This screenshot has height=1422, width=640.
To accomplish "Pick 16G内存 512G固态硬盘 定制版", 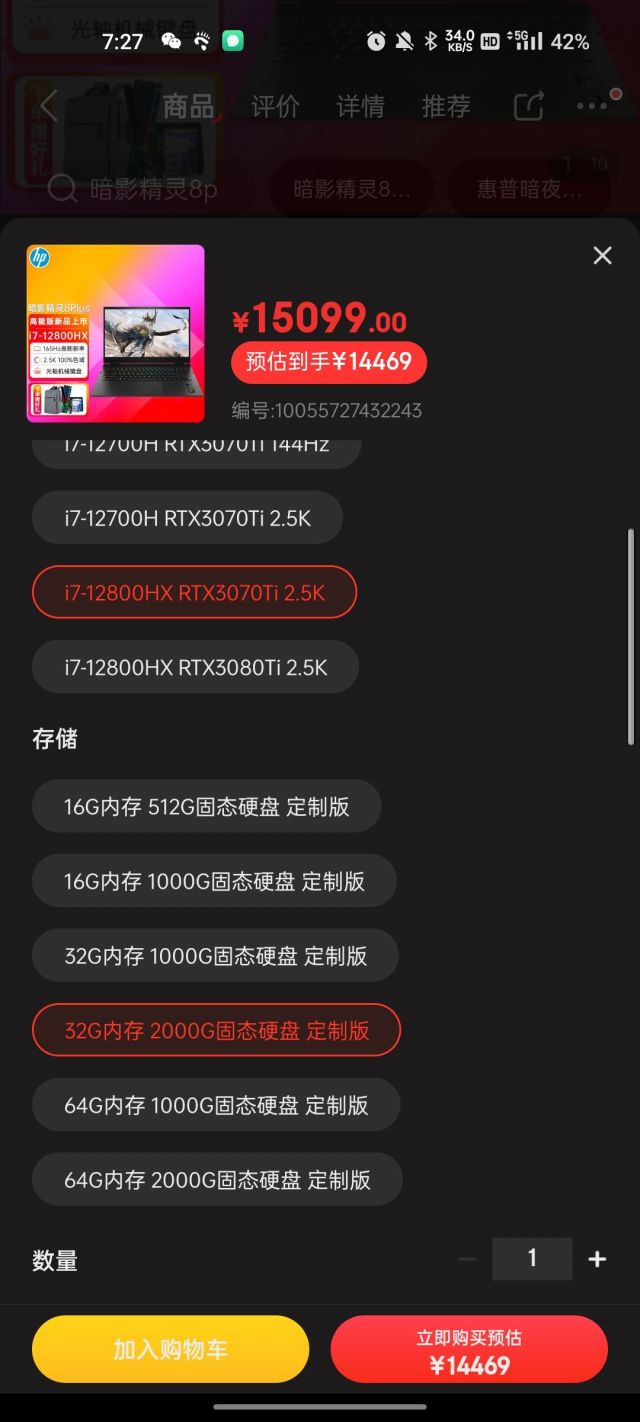I will tap(207, 806).
